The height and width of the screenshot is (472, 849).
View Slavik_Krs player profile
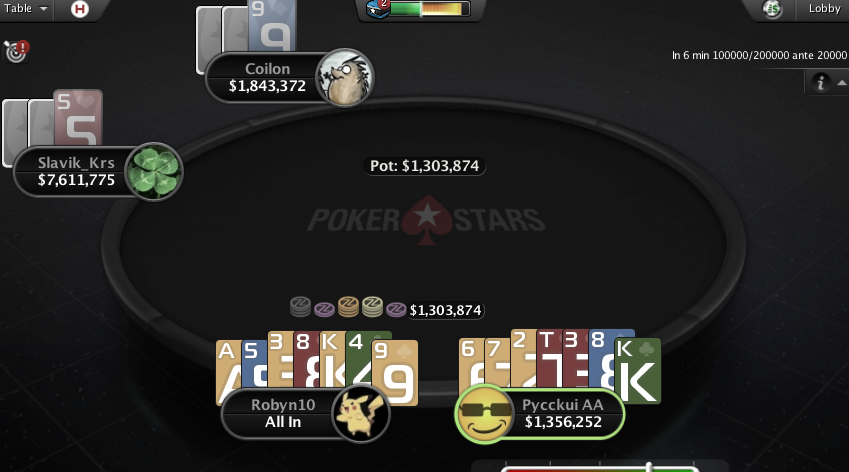[x=153, y=172]
